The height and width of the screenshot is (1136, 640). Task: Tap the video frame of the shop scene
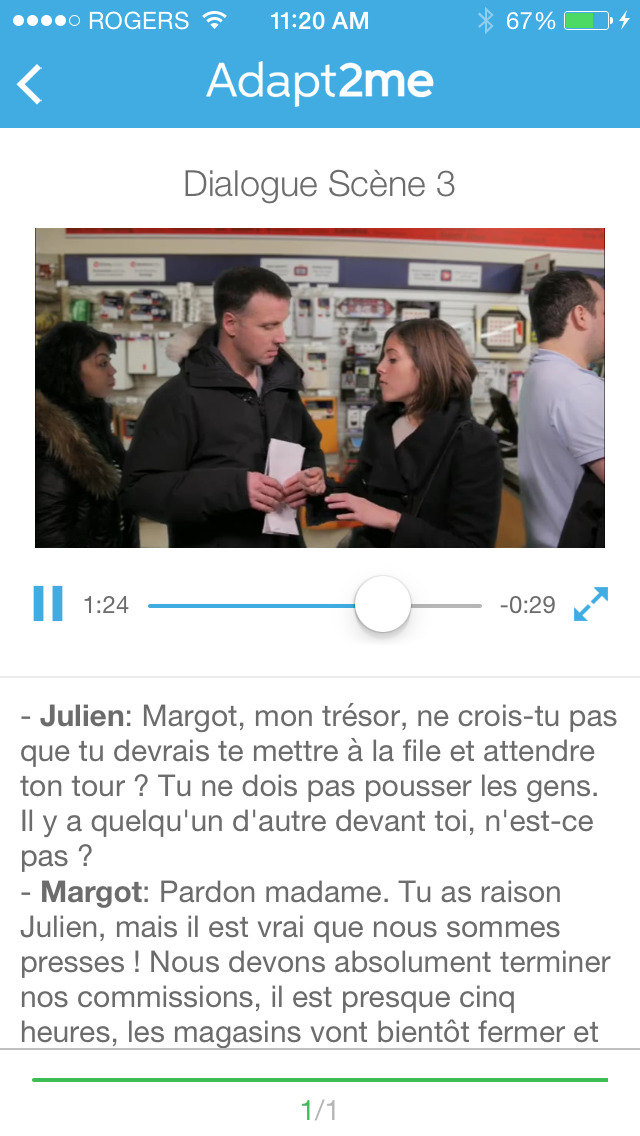320,388
